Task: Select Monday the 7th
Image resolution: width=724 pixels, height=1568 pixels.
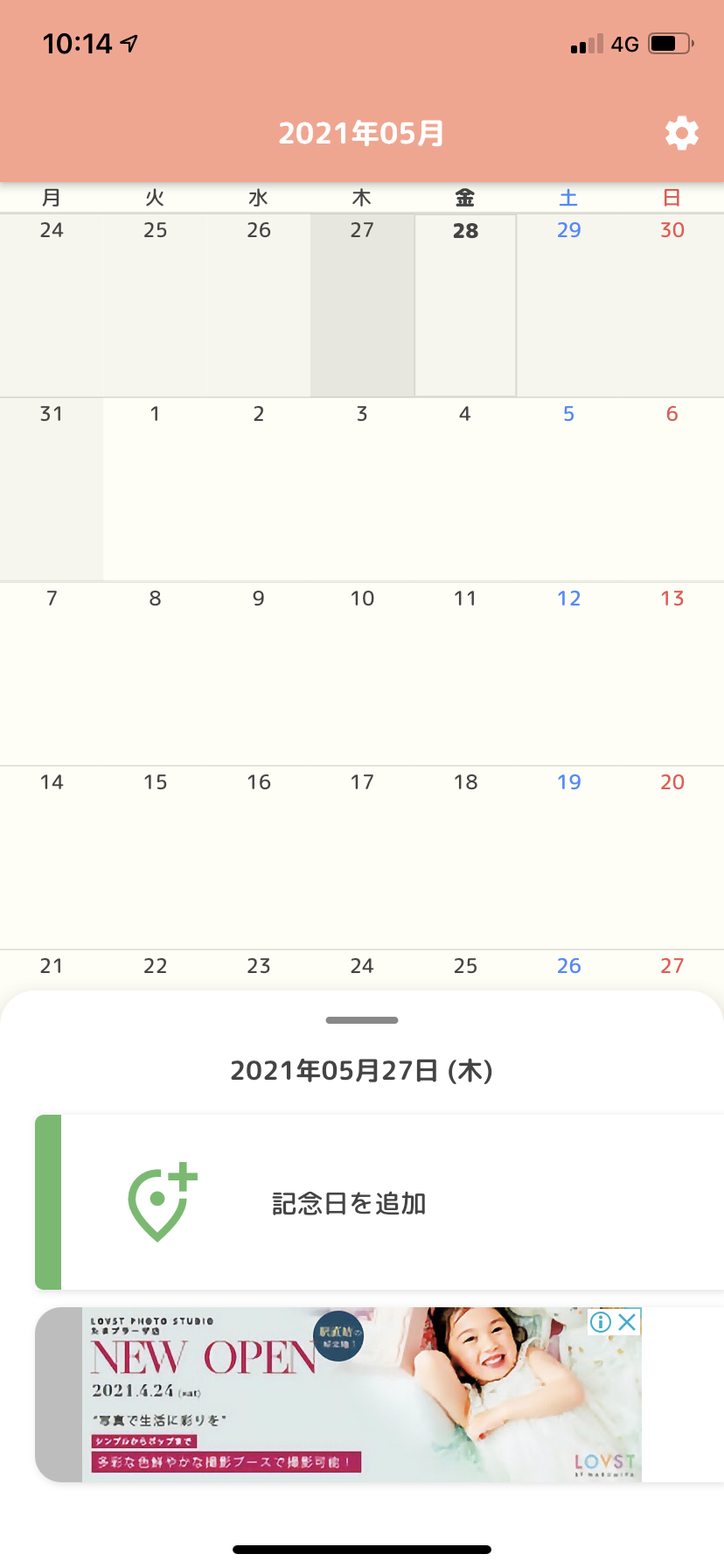Action: pos(52,672)
